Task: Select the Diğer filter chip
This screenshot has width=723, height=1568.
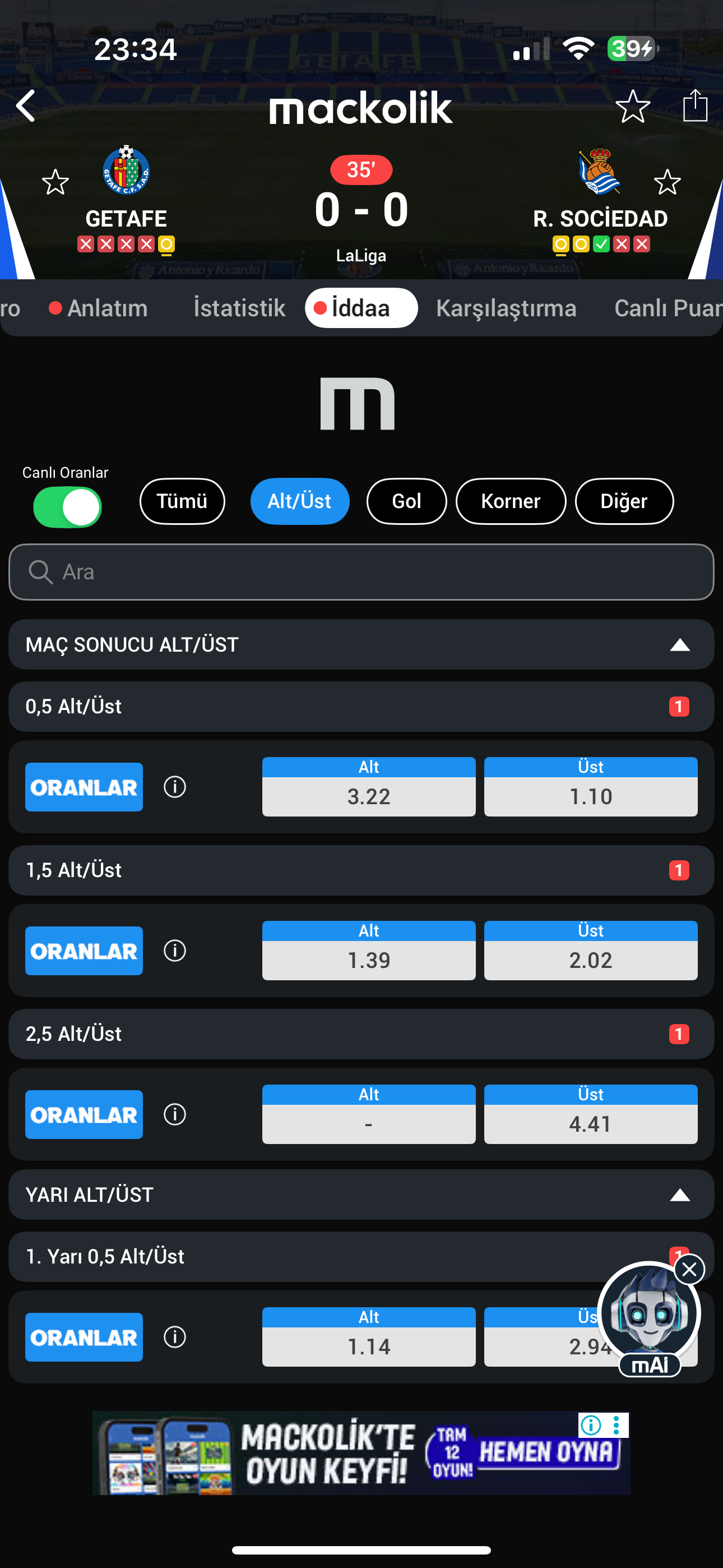Action: point(623,501)
